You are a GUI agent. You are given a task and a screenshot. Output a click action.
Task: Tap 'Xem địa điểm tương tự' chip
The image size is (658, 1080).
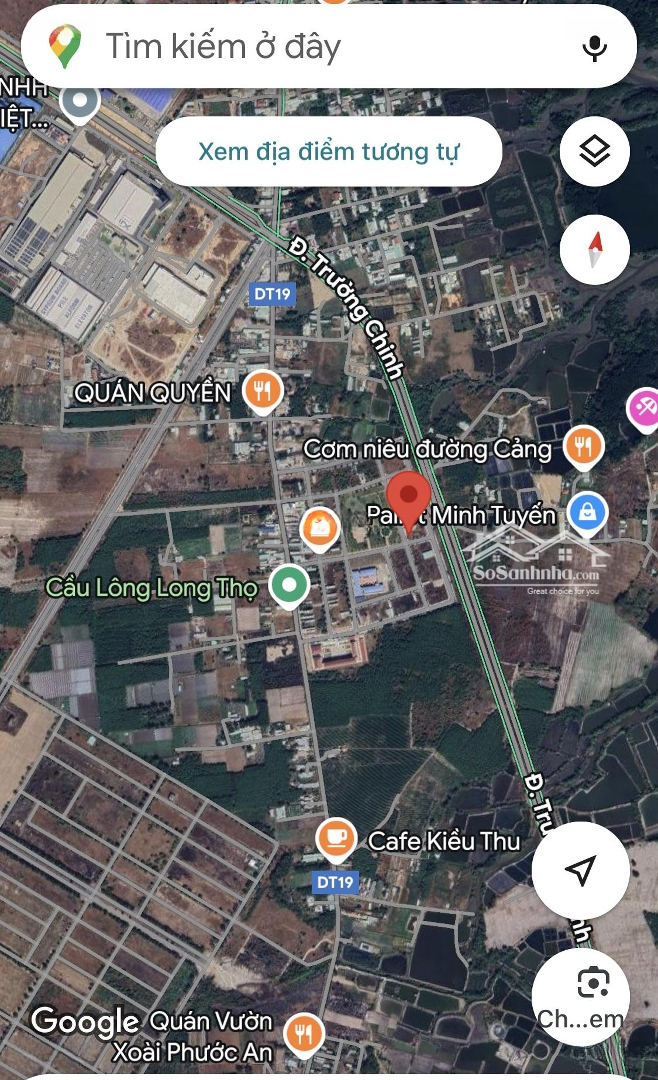(329, 152)
